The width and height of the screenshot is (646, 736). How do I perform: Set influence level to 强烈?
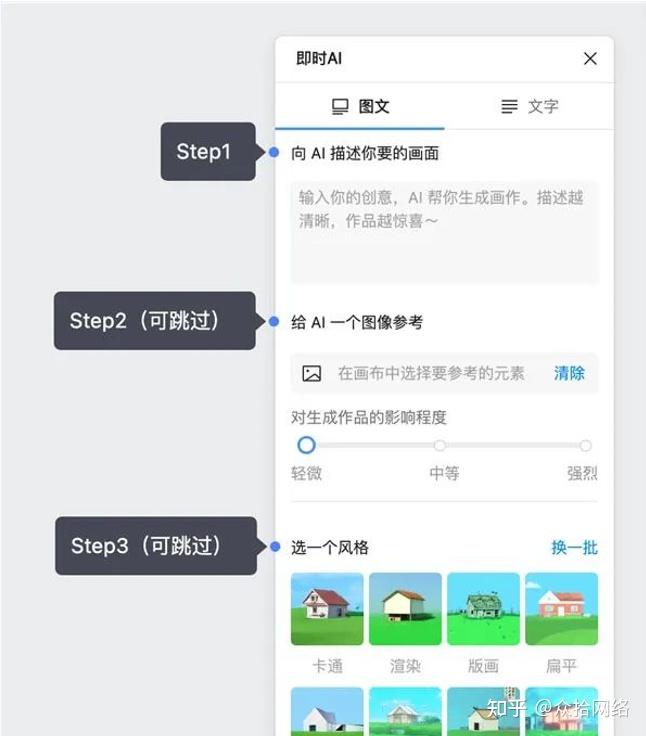[585, 446]
